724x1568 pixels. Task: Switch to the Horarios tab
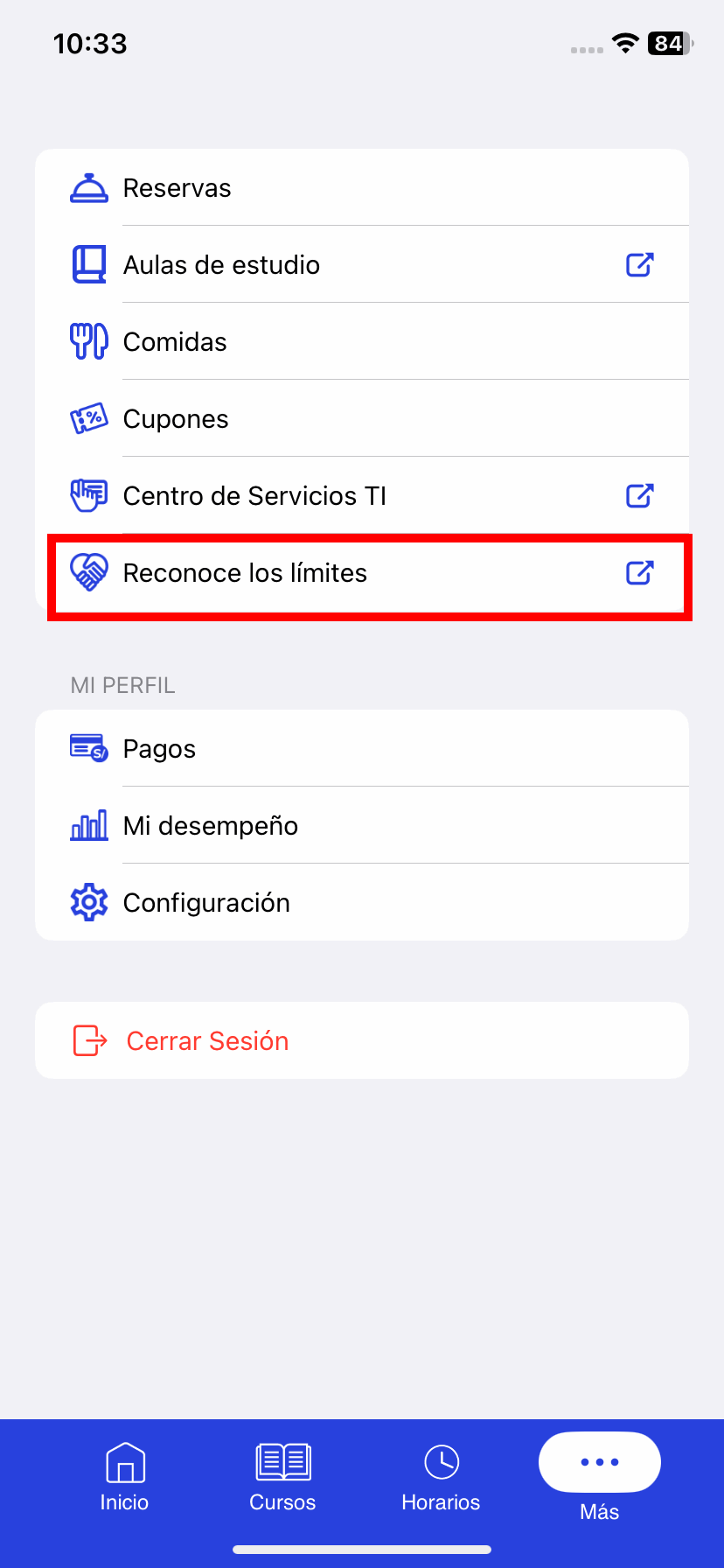pos(441,1478)
